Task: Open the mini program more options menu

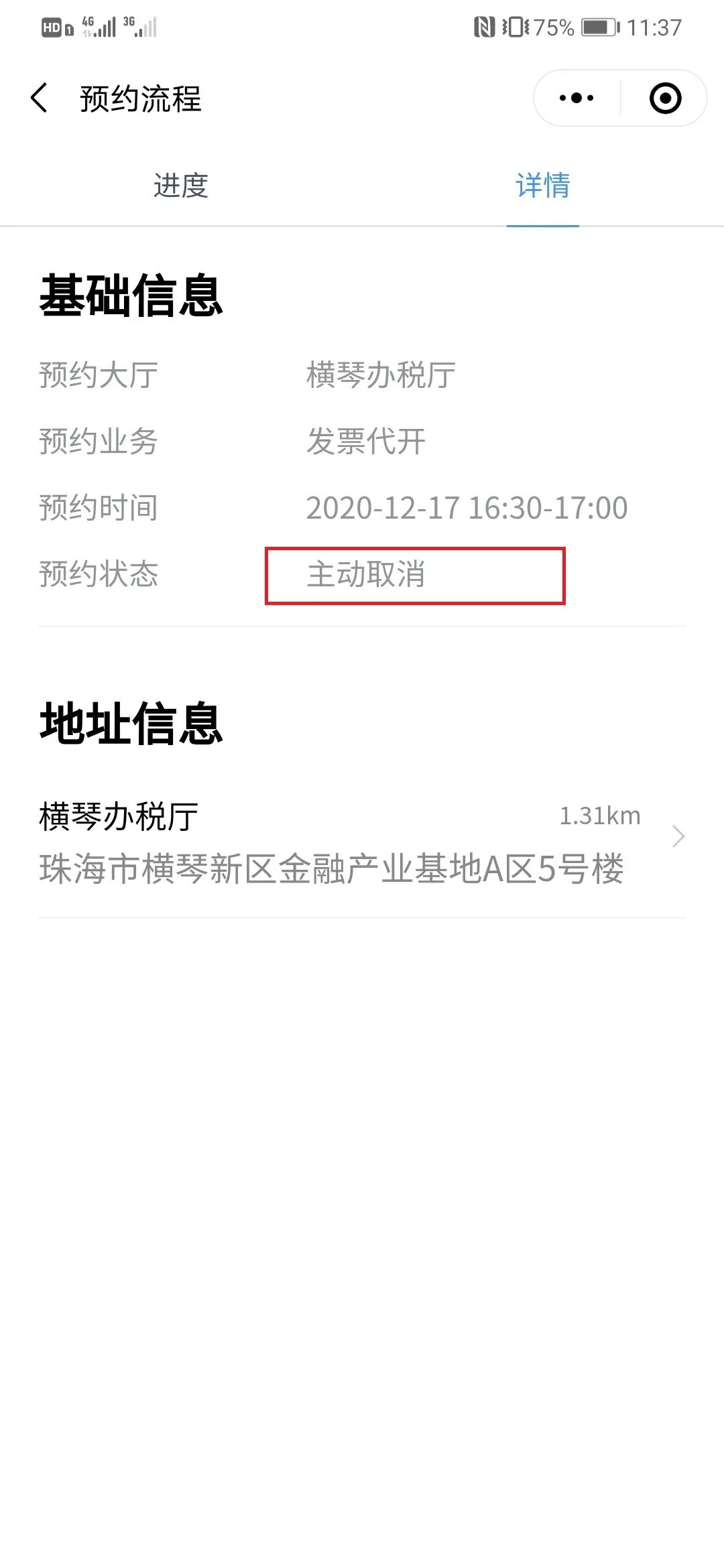Action: [577, 98]
